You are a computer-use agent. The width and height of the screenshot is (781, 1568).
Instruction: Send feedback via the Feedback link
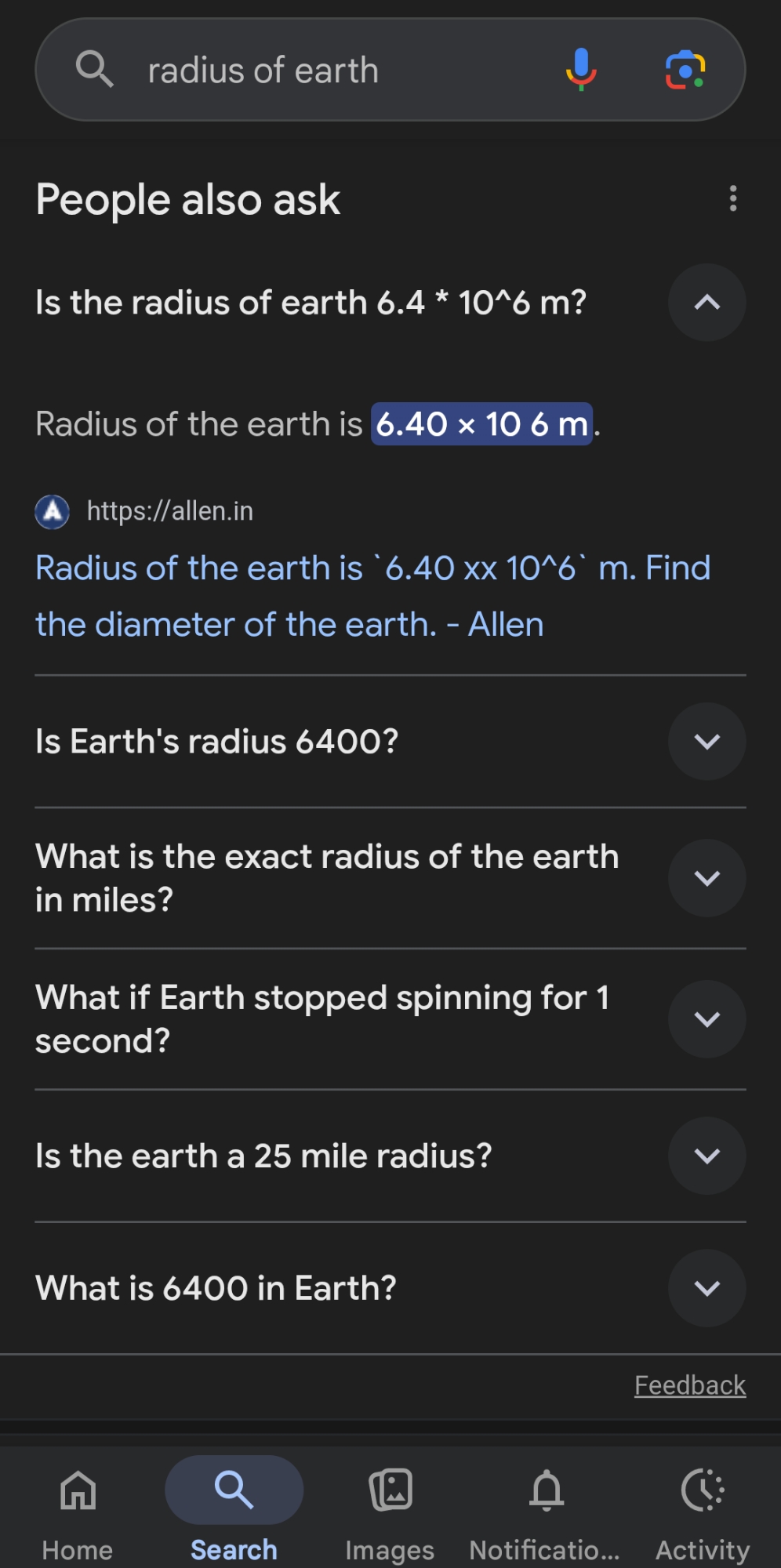690,1385
